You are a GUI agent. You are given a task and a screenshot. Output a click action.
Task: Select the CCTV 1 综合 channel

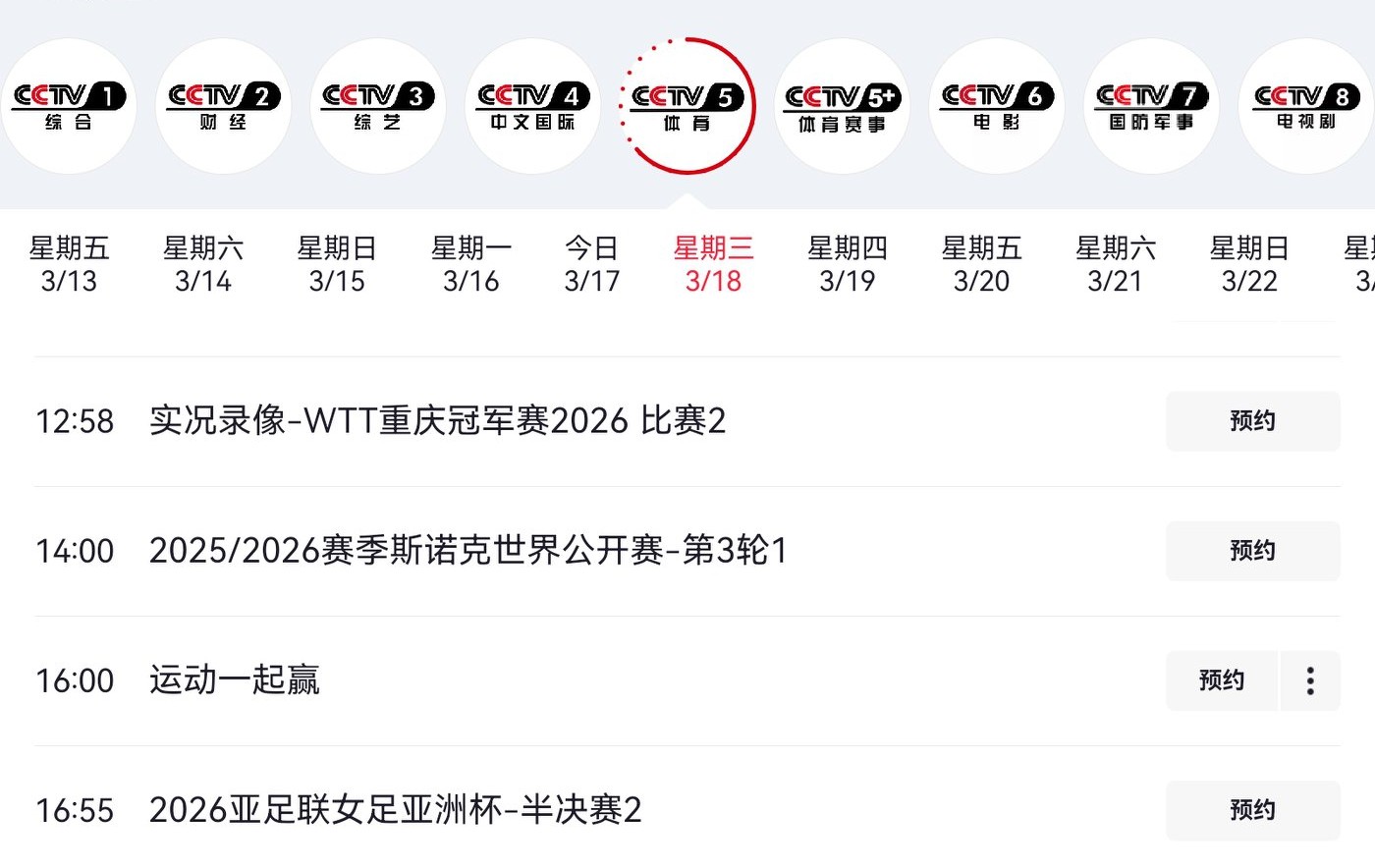[x=69, y=106]
